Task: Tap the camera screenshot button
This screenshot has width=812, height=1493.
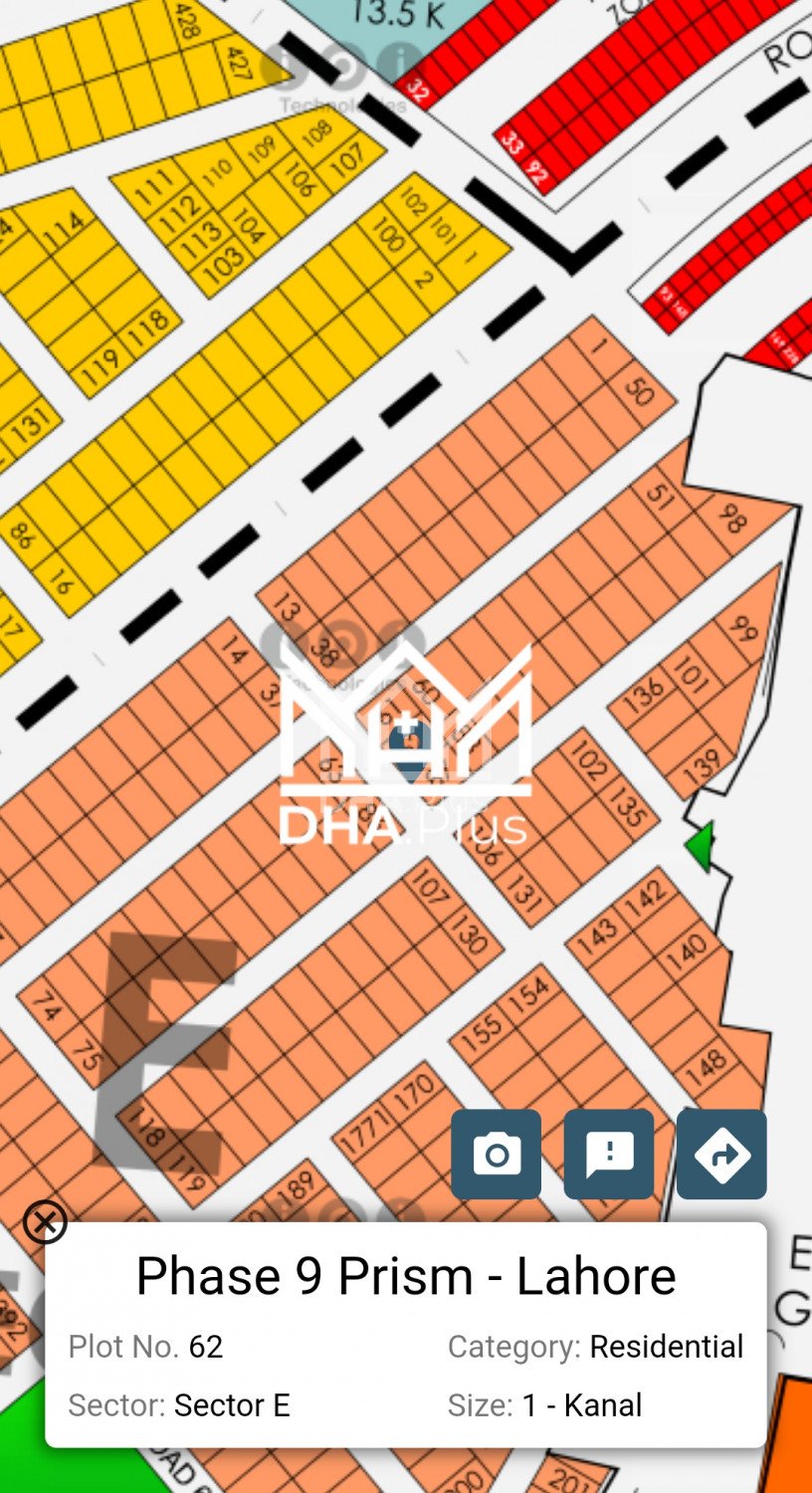Action: 496,1155
